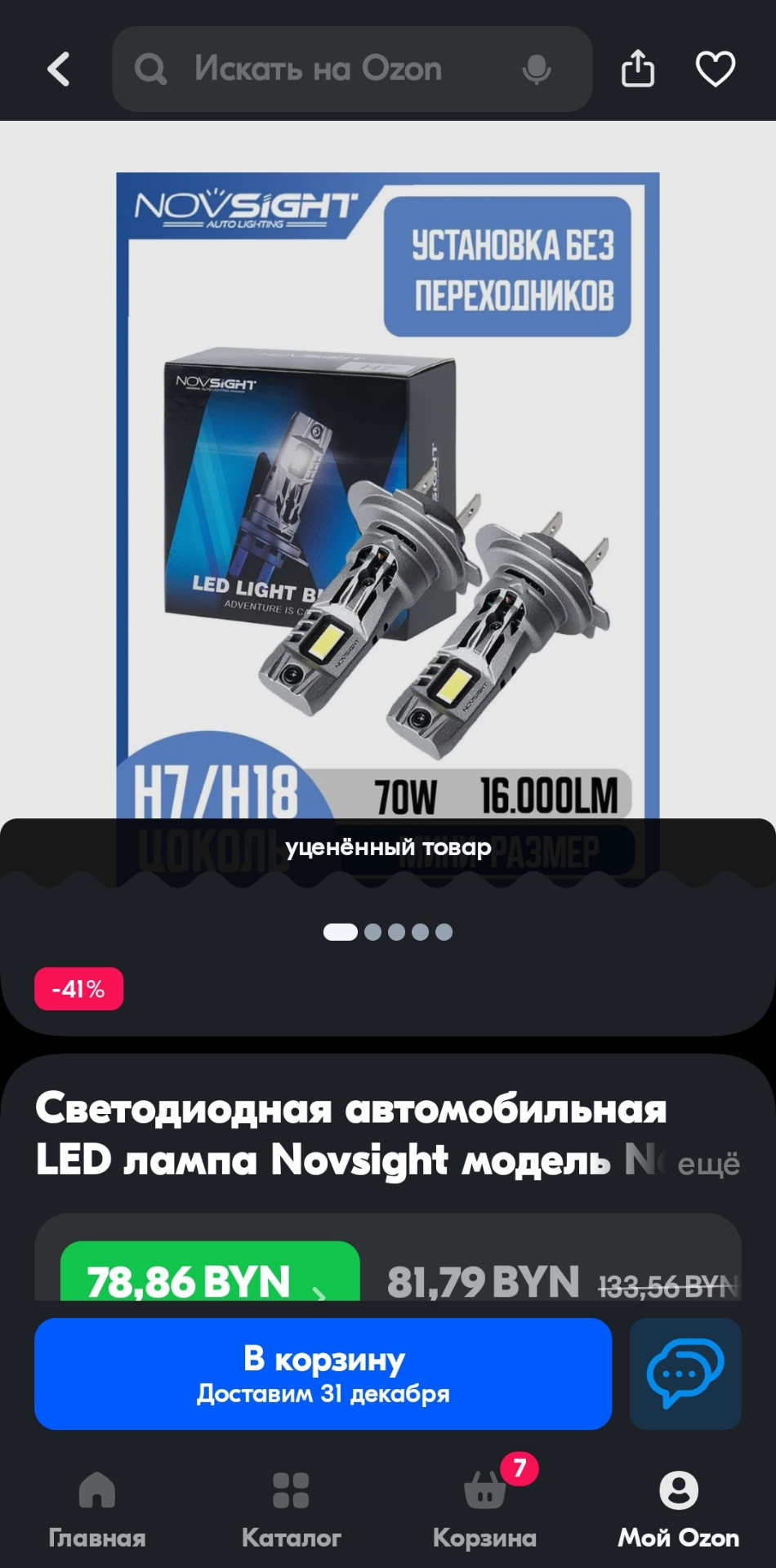Add product to favorites with the heart

[x=715, y=69]
